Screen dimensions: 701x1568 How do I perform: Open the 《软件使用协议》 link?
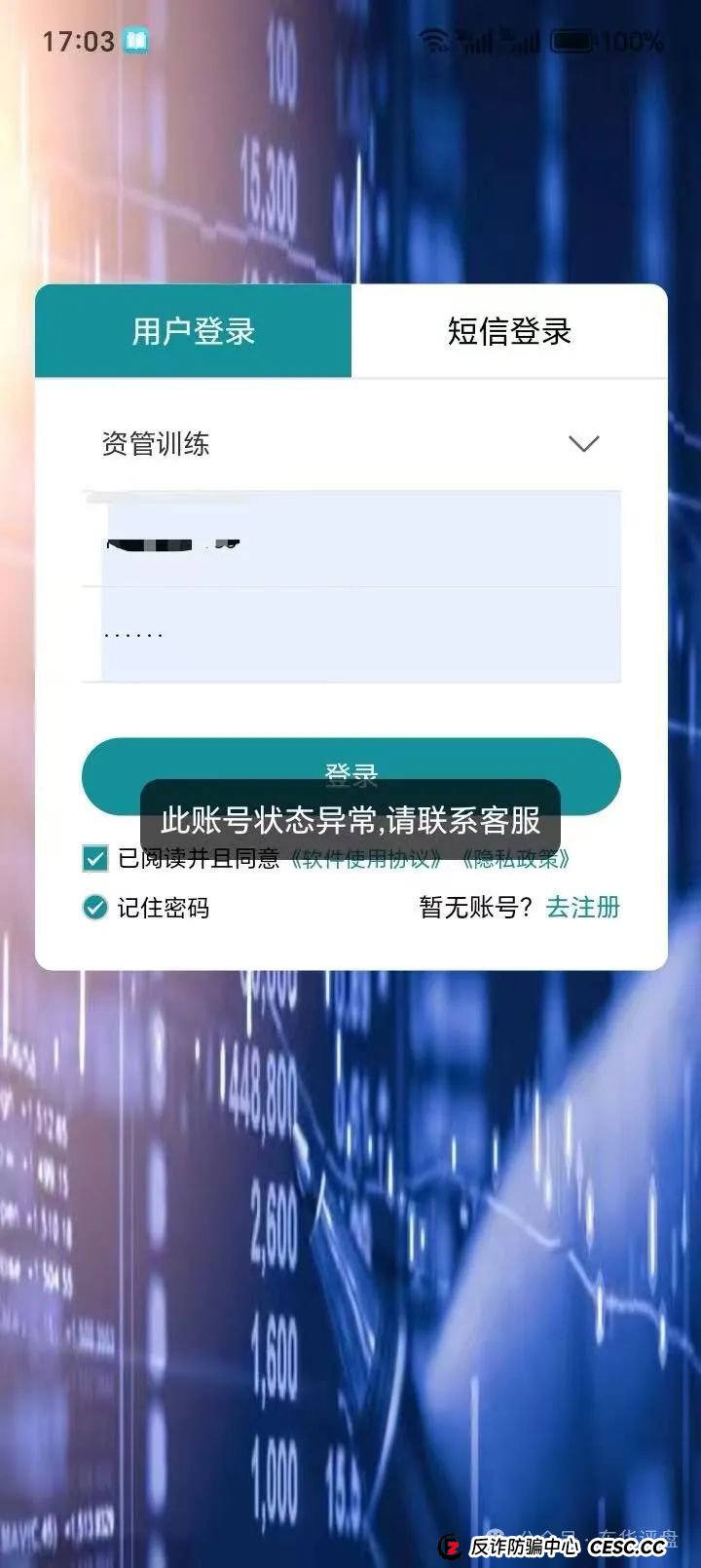click(367, 859)
